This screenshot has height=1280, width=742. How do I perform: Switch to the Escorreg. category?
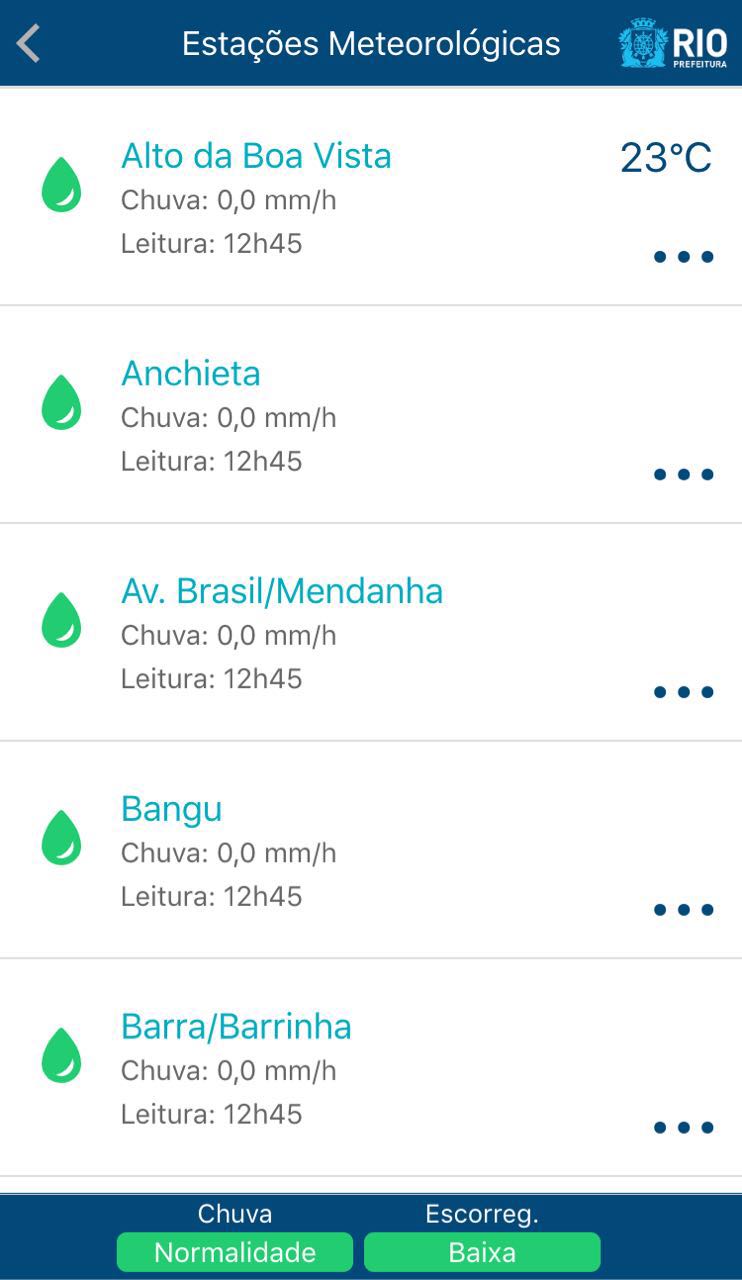click(483, 1213)
